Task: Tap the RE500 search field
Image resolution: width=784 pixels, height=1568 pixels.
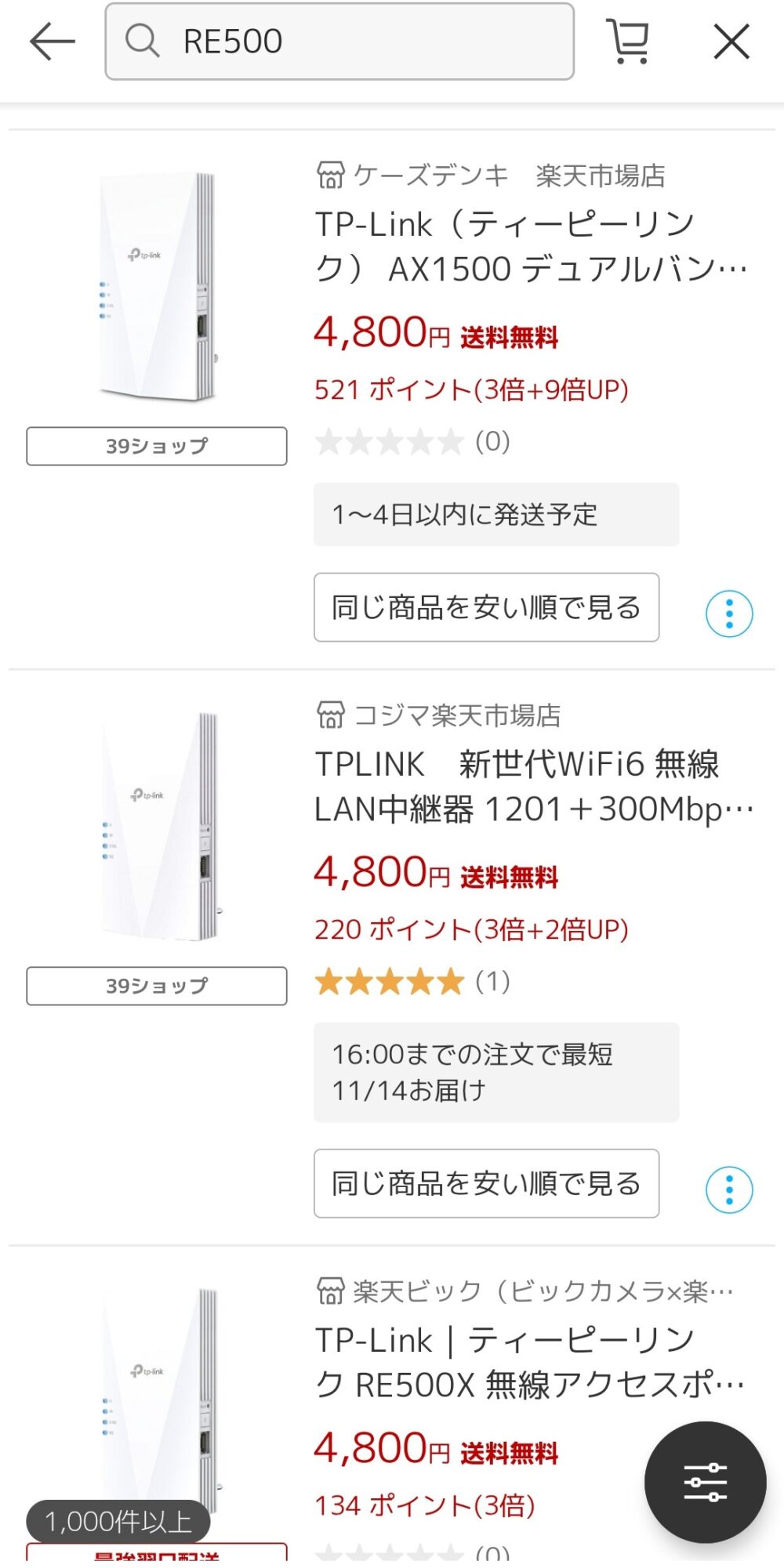Action: coord(339,42)
